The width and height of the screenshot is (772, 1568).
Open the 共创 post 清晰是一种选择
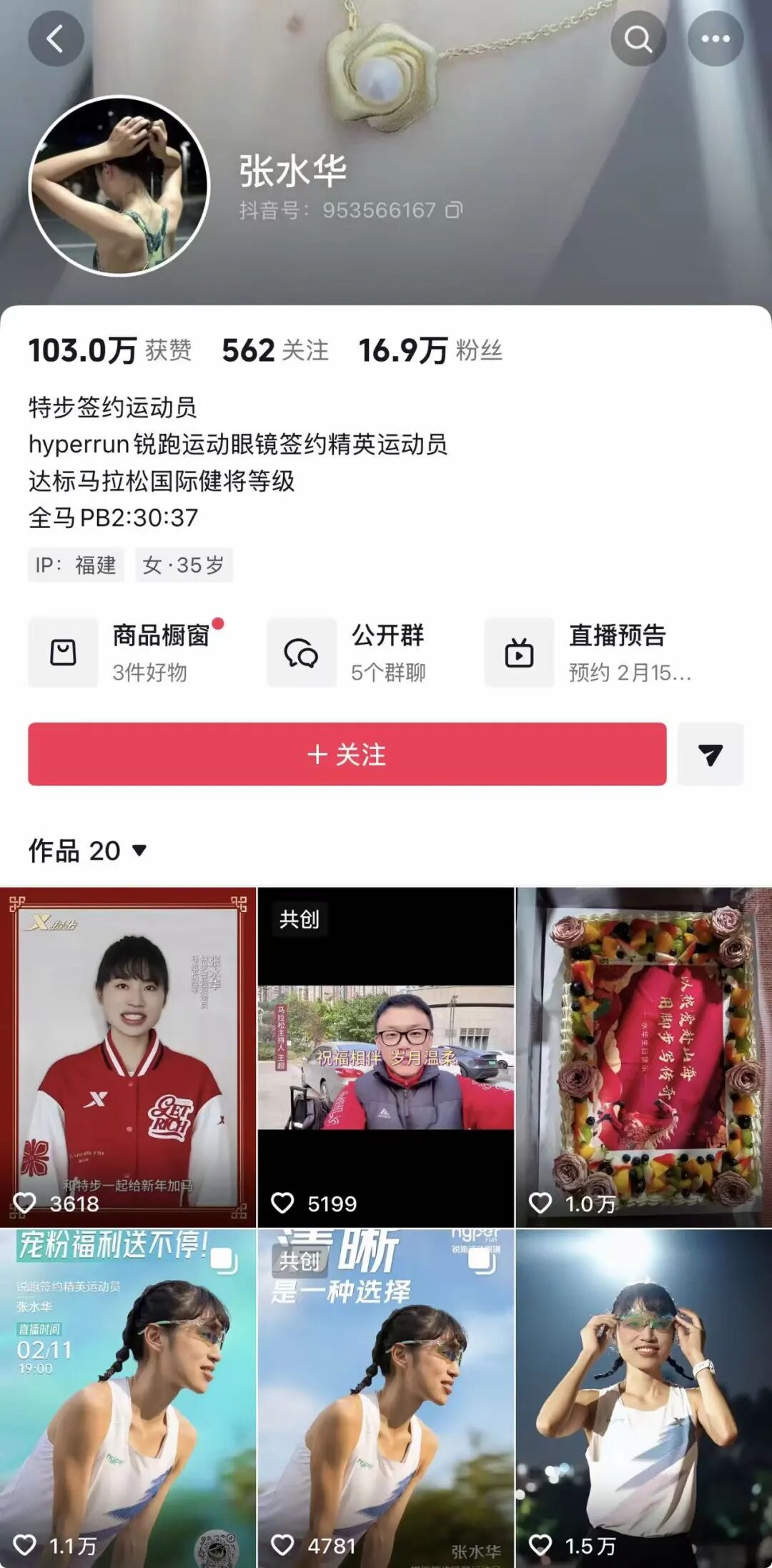click(385, 1398)
